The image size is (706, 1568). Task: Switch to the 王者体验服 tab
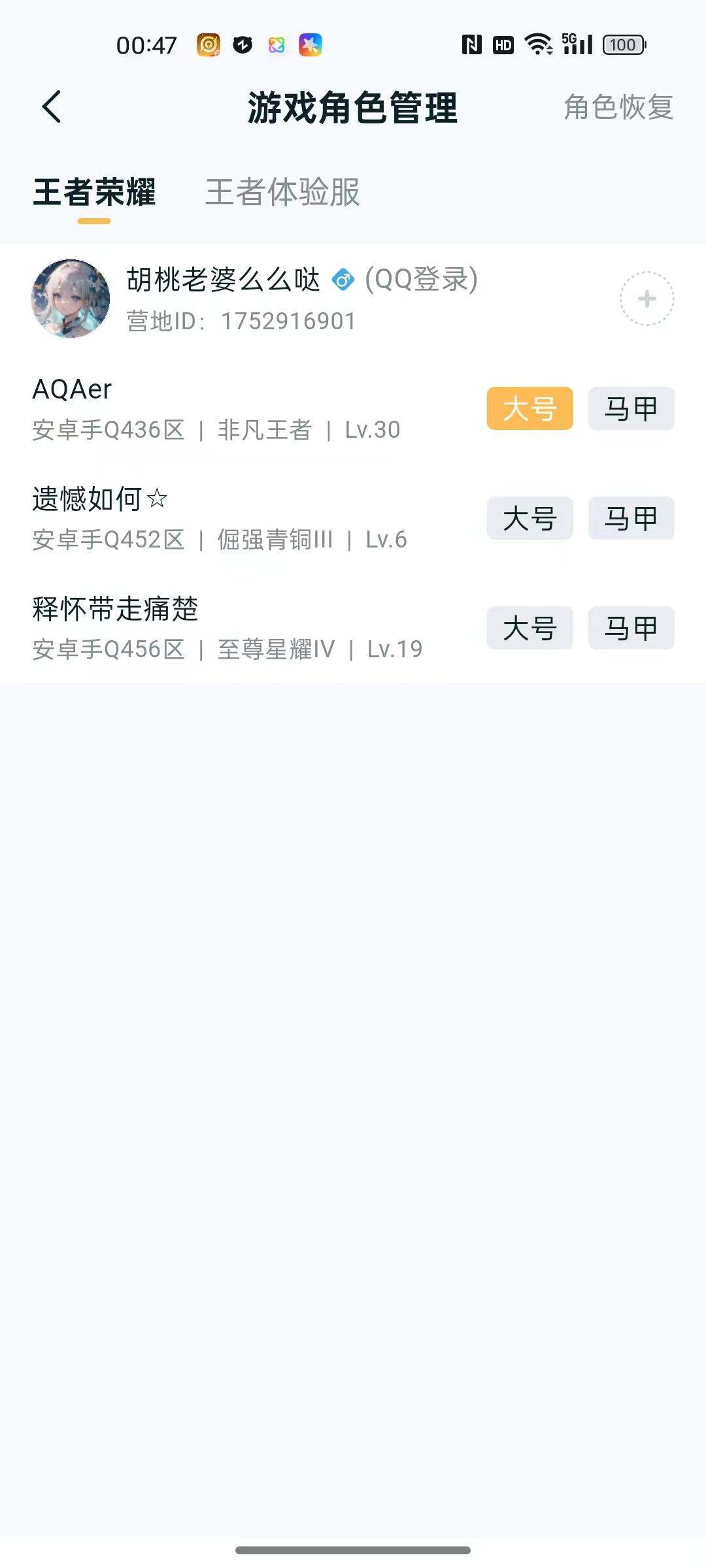coord(282,191)
